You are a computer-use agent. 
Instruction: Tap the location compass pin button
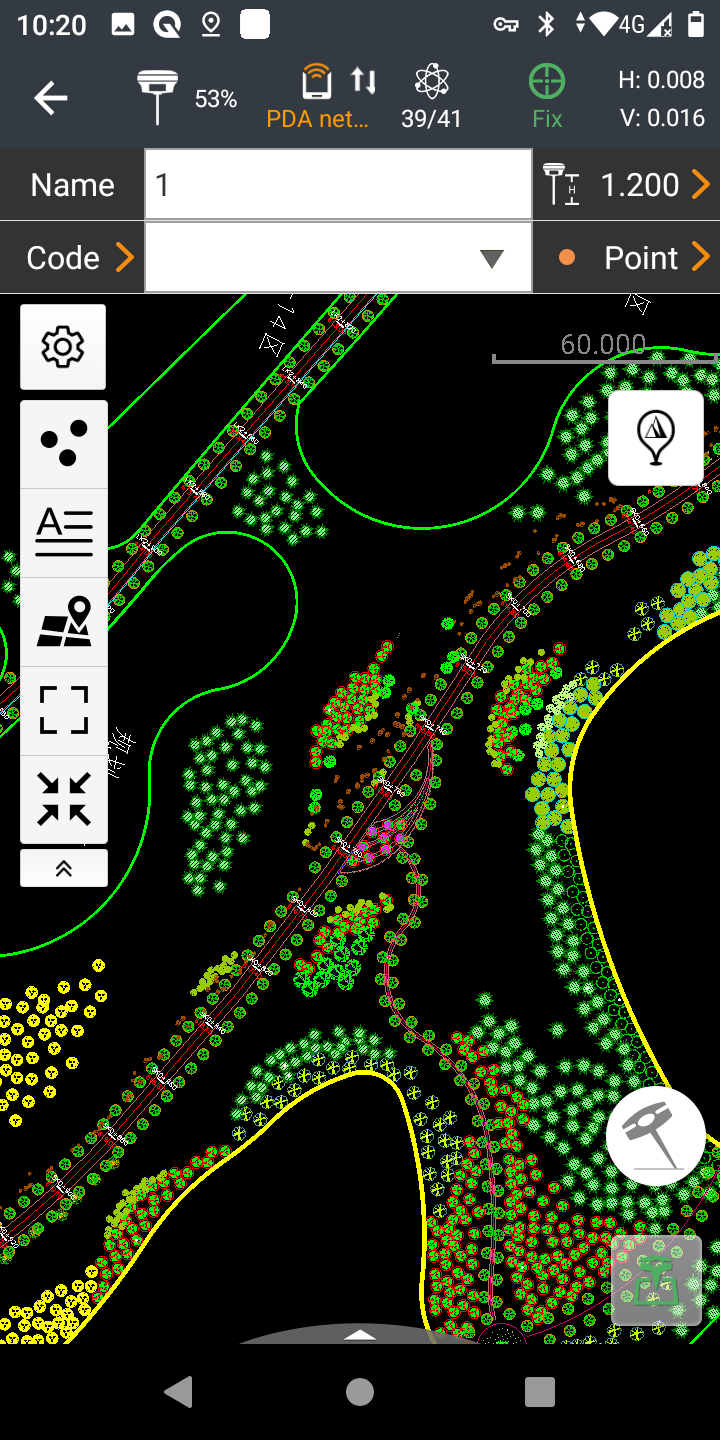pos(655,438)
